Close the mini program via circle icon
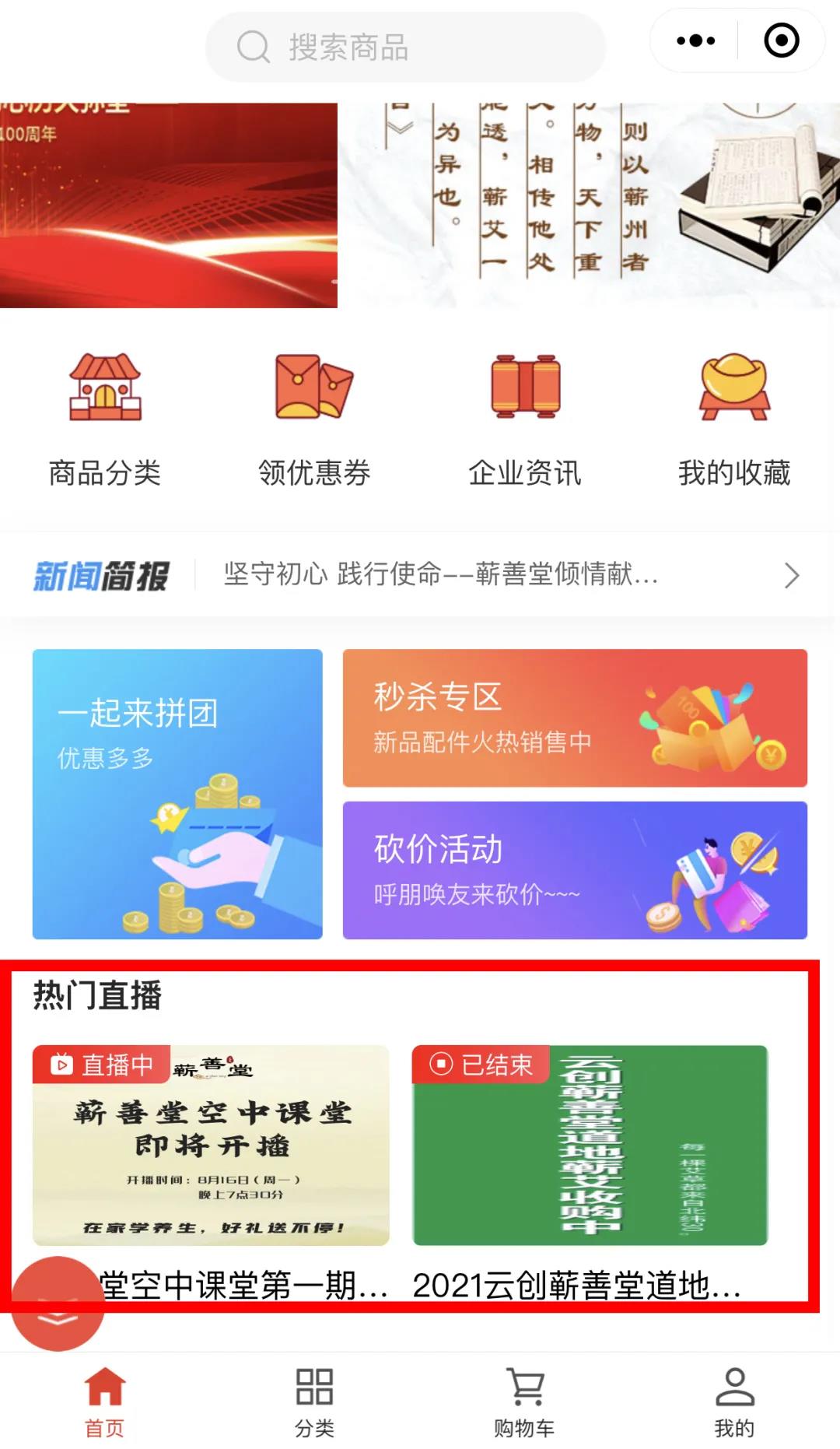Screen dimensions: 840x1449 click(x=781, y=40)
